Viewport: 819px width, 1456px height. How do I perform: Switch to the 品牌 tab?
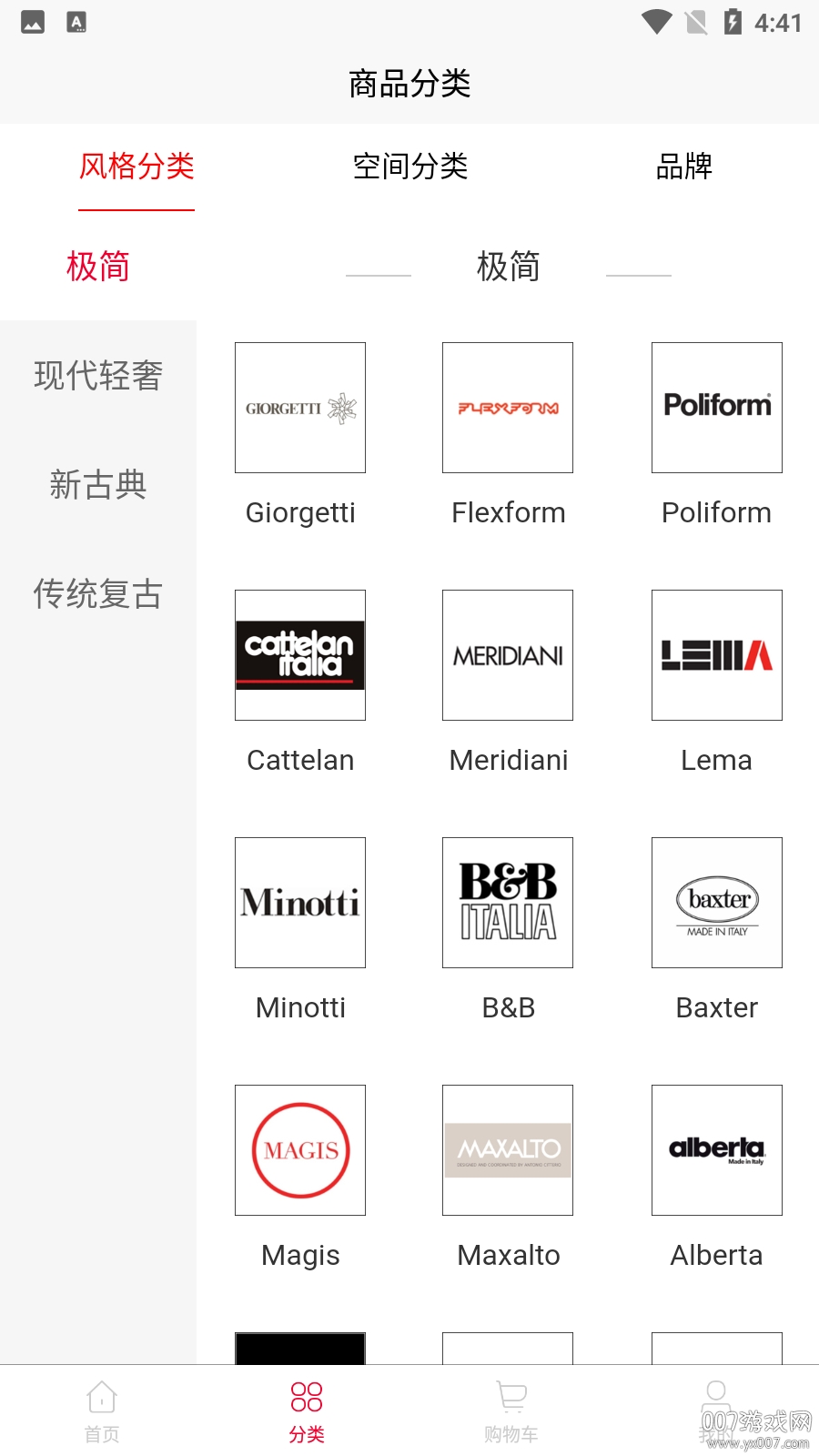[x=683, y=167]
